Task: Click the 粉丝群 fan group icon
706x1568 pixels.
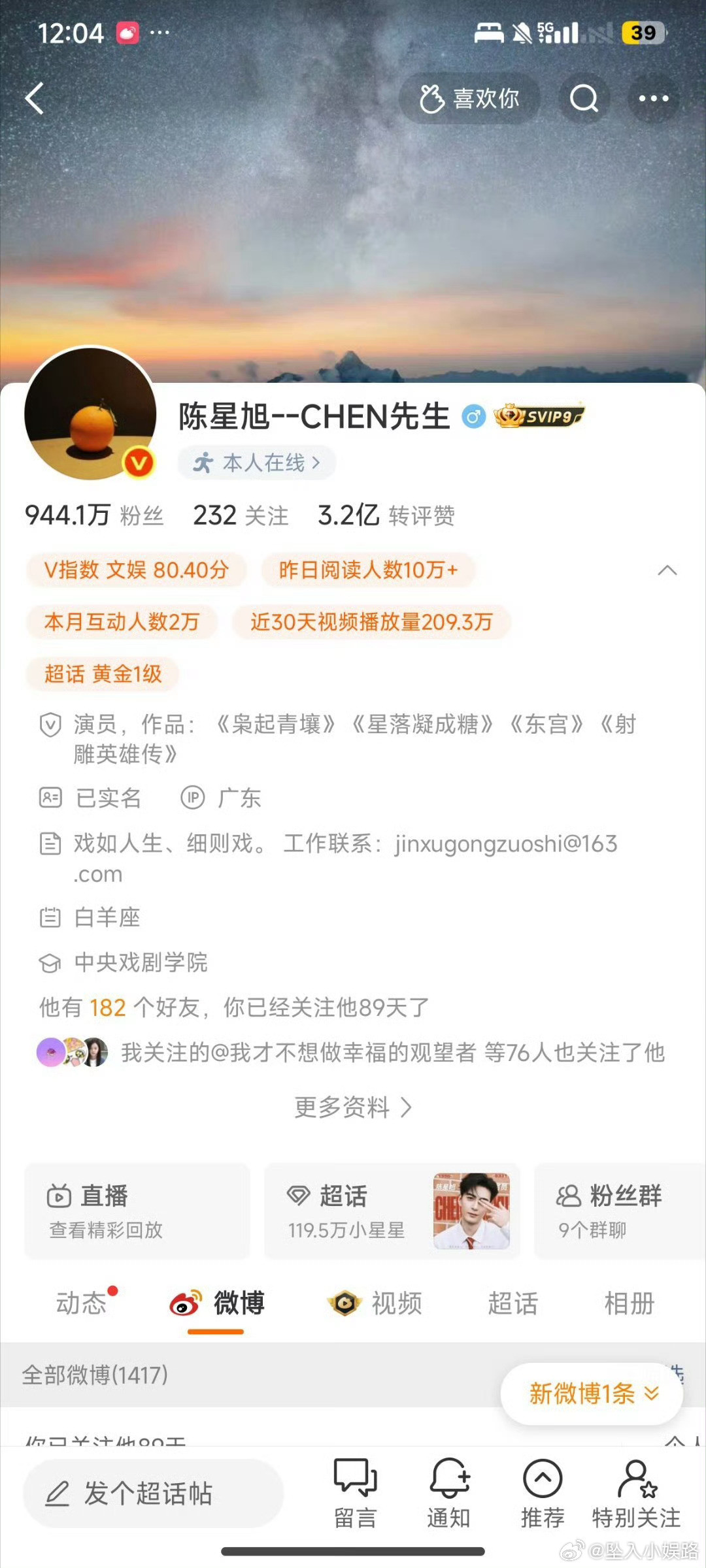Action: [x=569, y=1196]
